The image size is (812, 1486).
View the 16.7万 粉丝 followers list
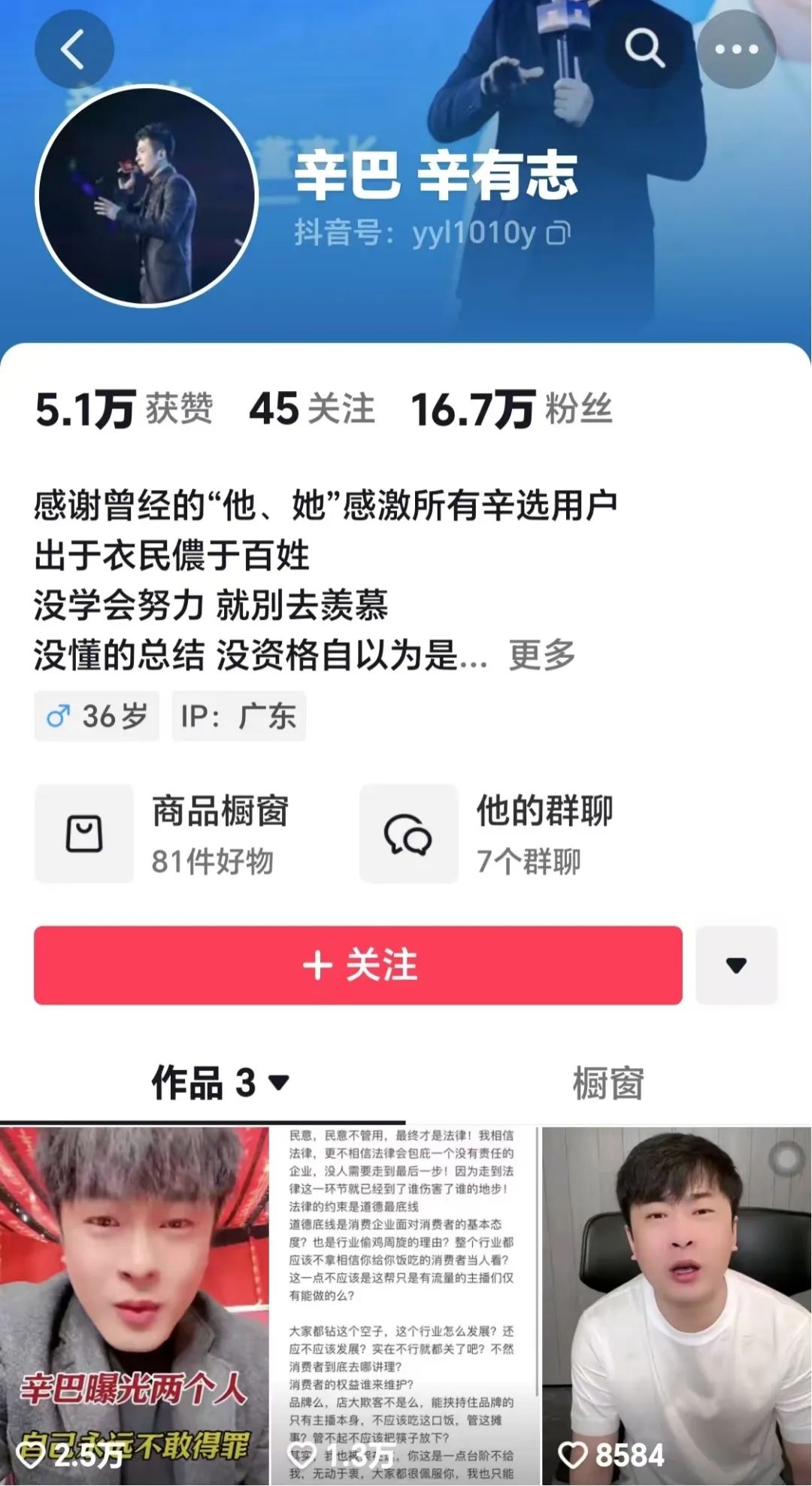(x=511, y=409)
